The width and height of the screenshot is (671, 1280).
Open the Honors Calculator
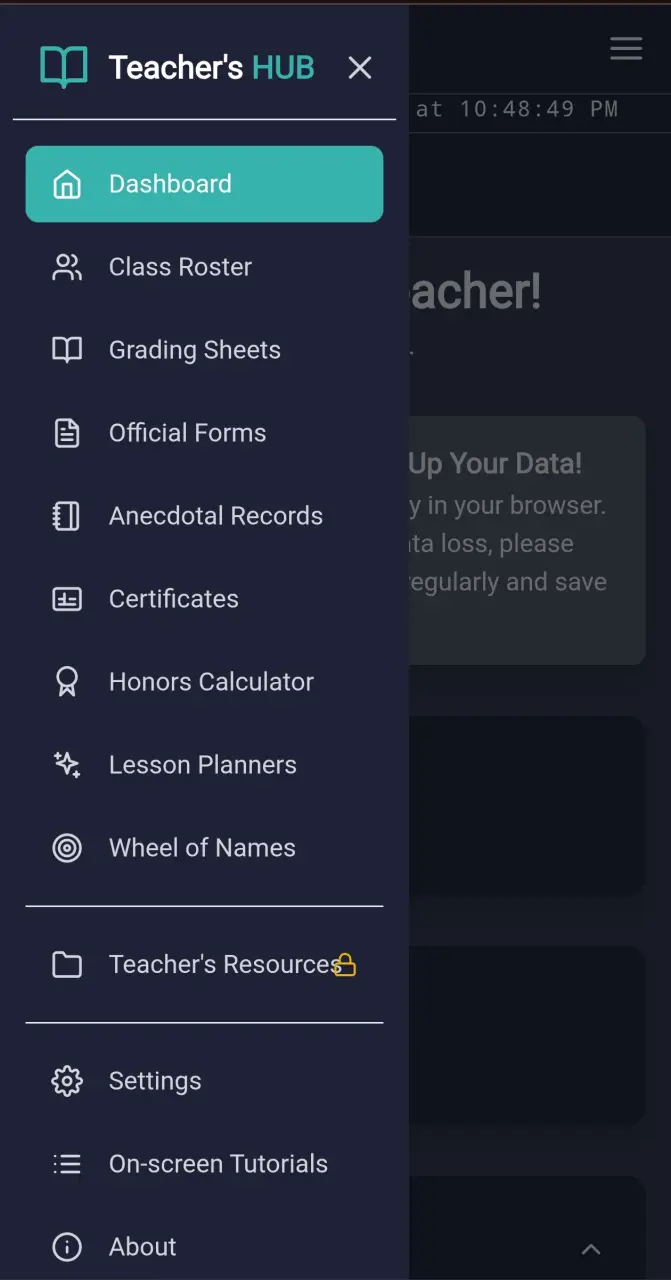click(204, 682)
